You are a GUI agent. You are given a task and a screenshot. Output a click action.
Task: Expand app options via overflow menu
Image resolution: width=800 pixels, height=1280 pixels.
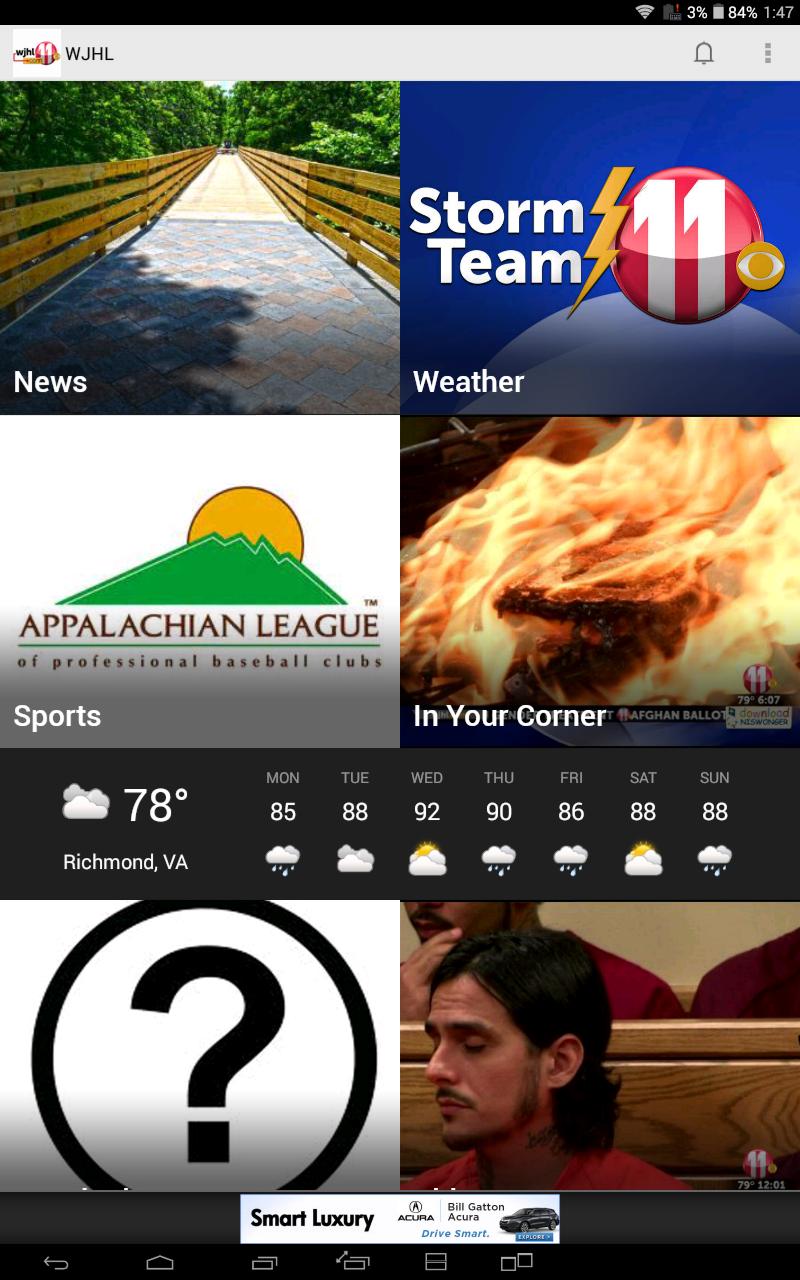(768, 52)
